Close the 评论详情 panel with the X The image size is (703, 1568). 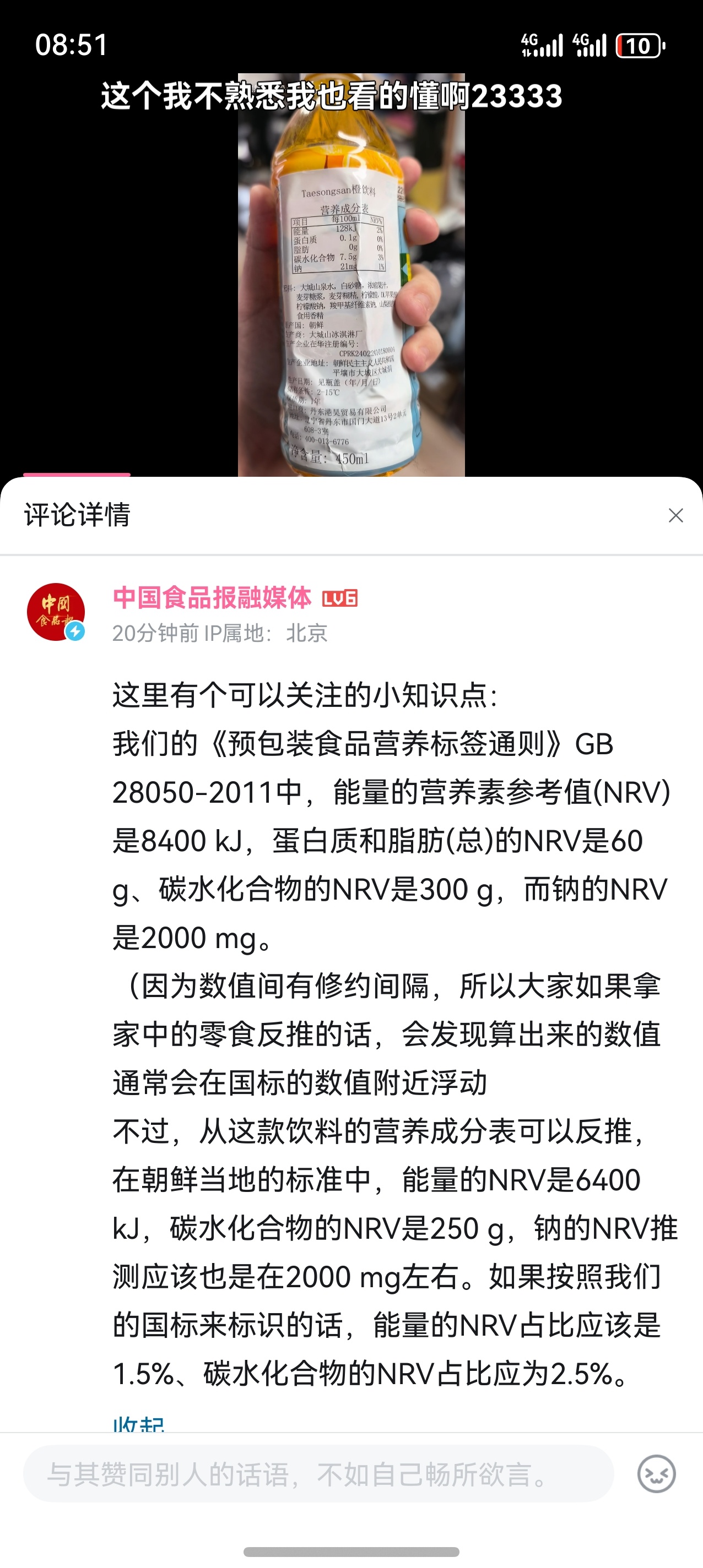pos(675,515)
